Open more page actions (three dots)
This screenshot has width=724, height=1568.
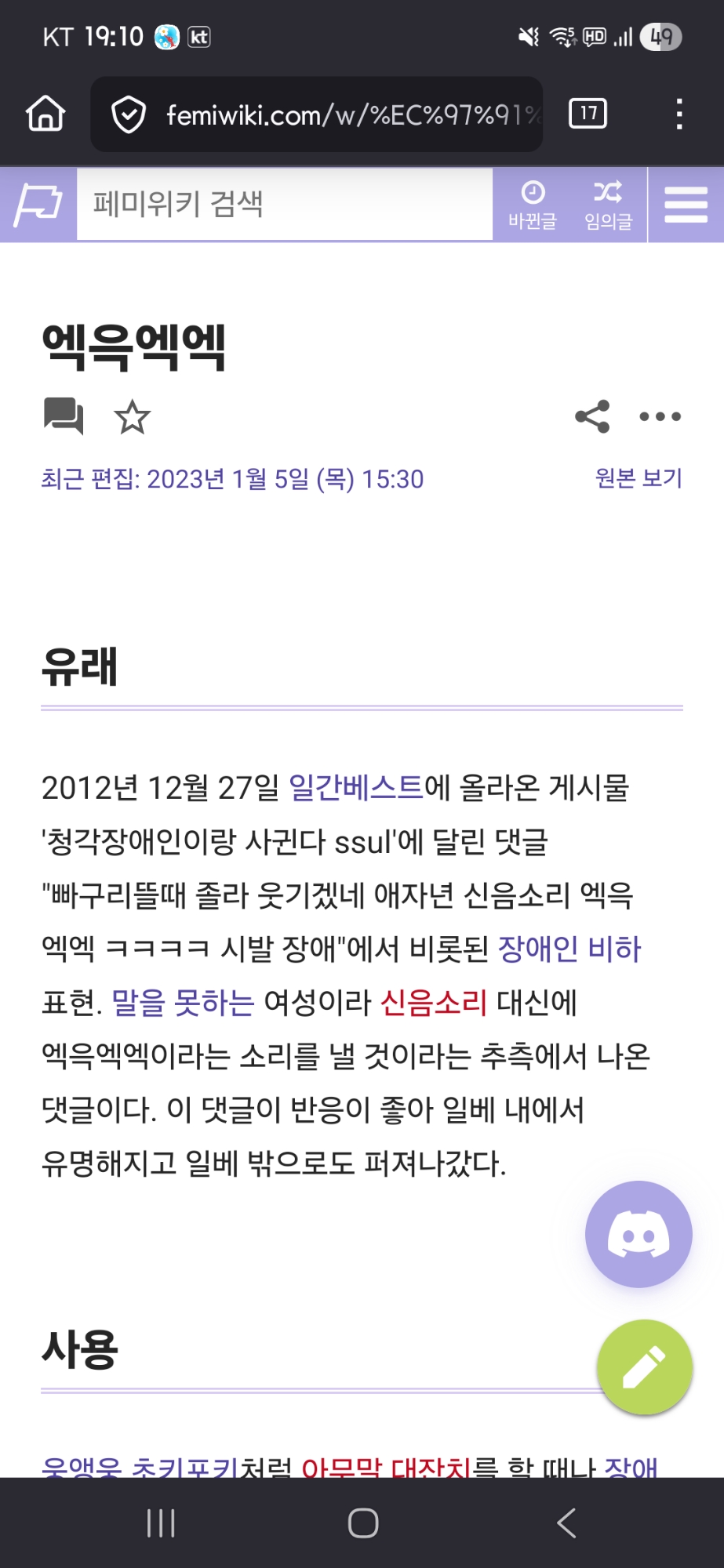point(660,416)
